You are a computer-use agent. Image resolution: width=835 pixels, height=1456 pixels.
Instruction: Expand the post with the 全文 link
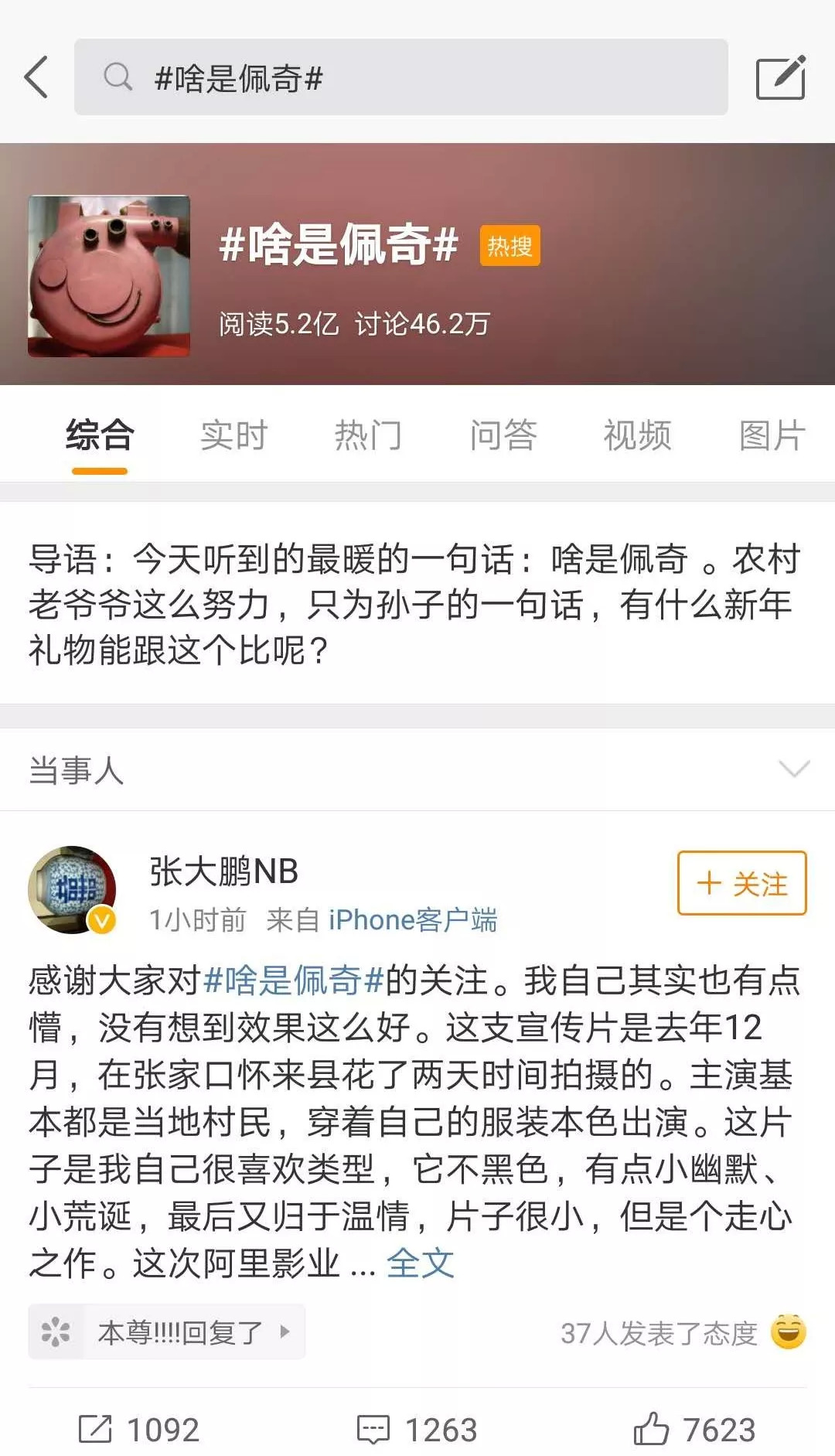pos(420,1263)
